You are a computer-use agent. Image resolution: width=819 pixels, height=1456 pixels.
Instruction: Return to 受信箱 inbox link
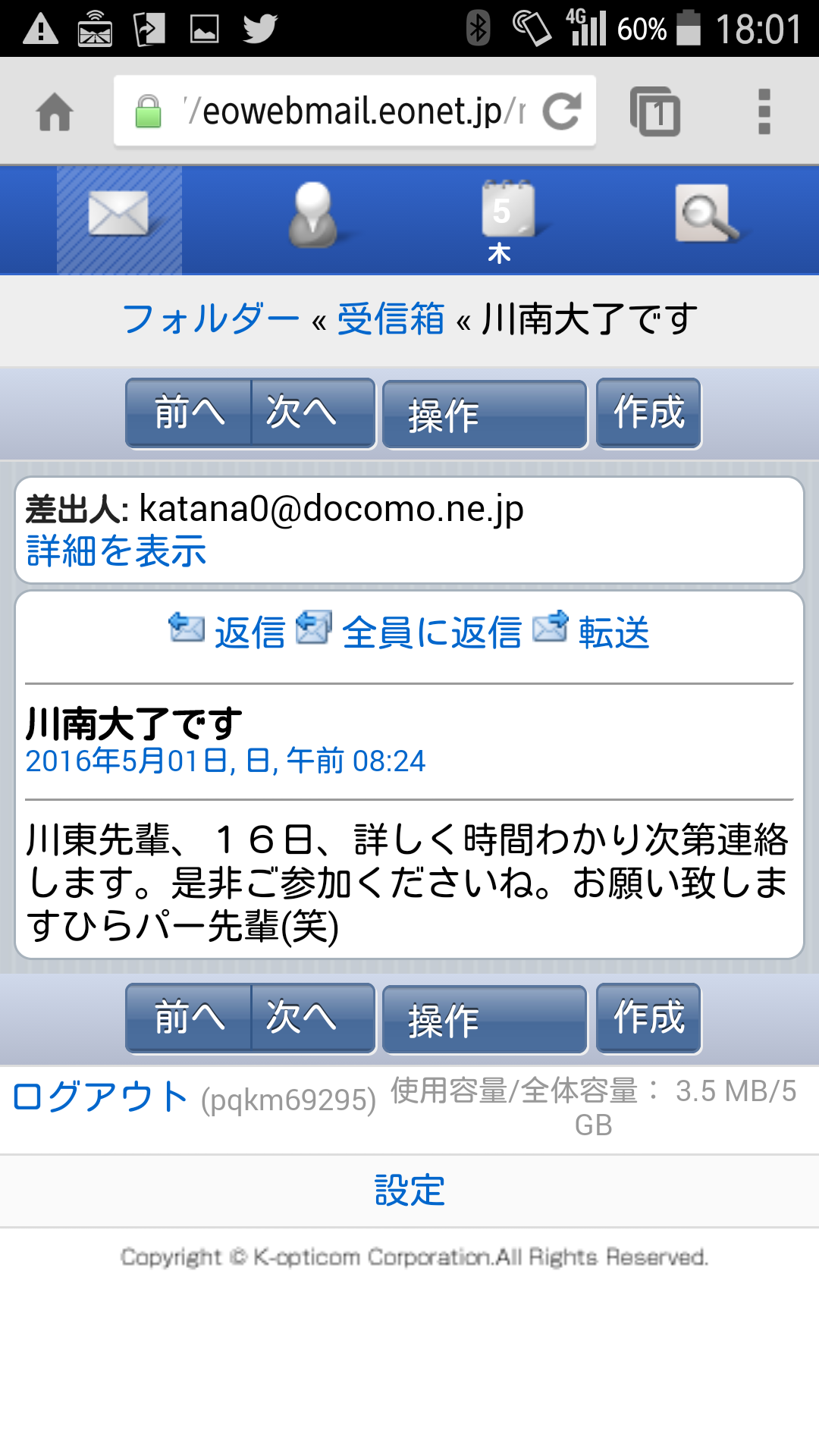pyautogui.click(x=391, y=318)
